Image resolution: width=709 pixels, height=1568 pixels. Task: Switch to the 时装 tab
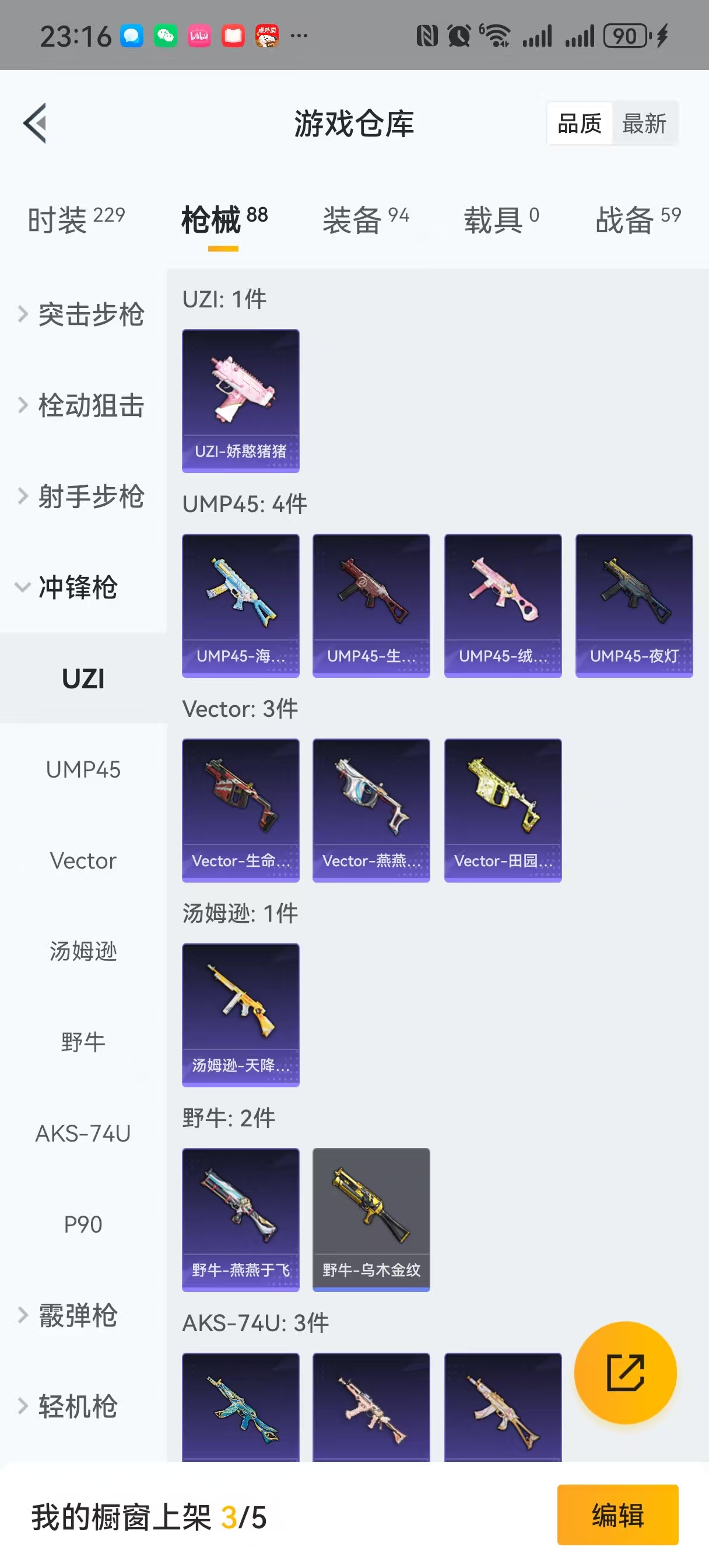pyautogui.click(x=76, y=219)
